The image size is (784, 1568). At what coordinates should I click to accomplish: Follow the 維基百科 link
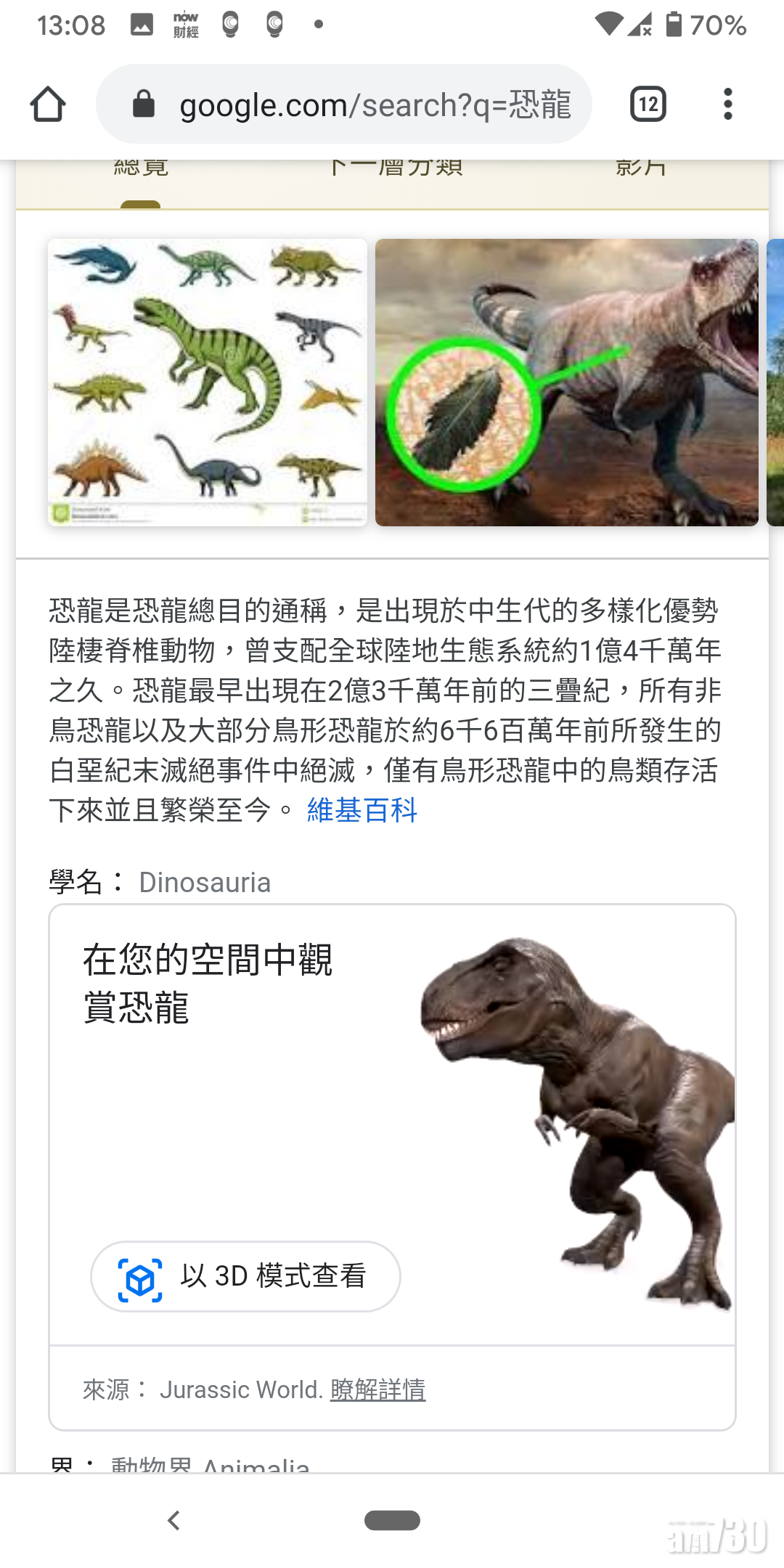(362, 810)
